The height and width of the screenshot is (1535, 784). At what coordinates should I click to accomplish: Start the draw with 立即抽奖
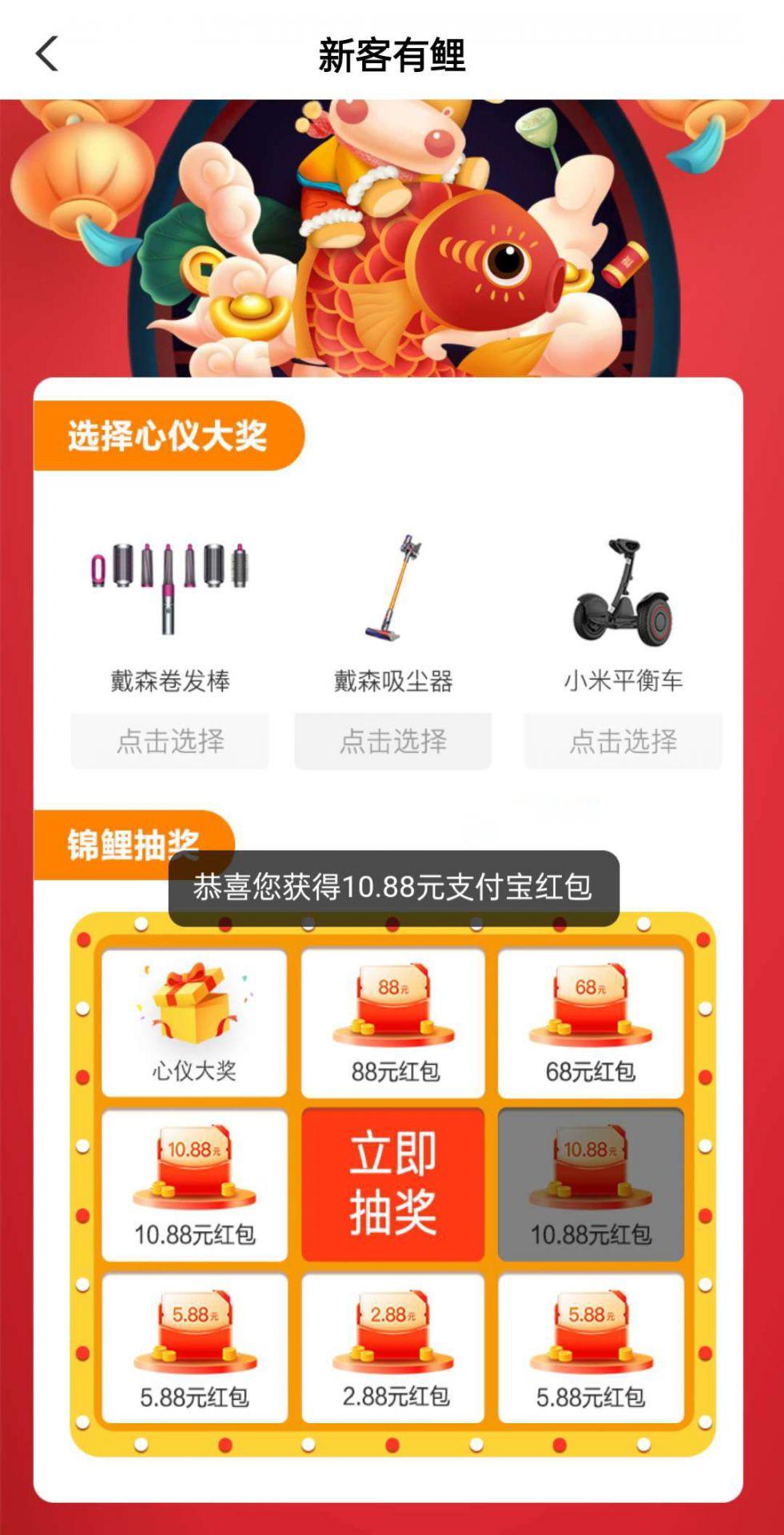pos(392,1184)
